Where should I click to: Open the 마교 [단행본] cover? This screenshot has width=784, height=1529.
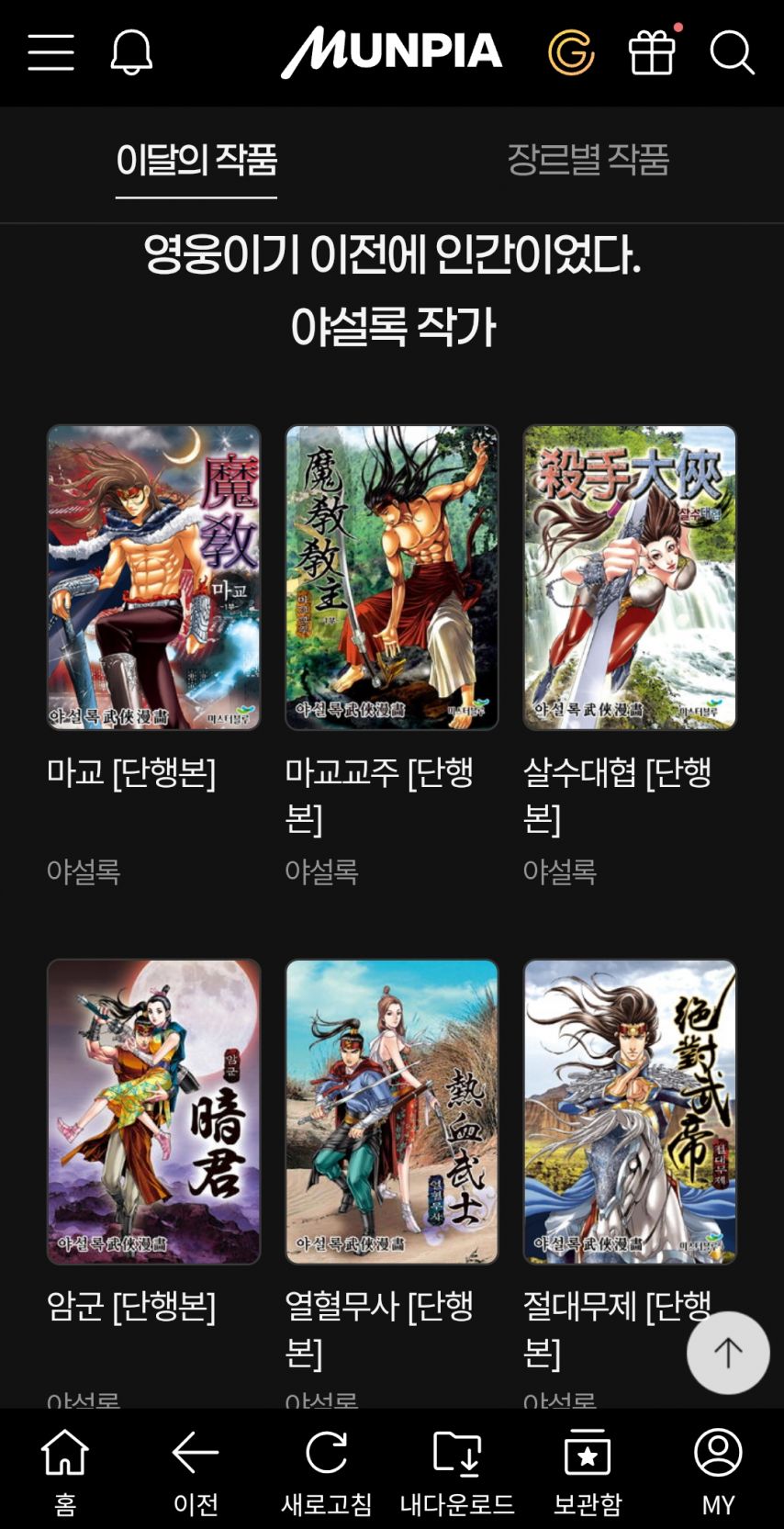point(153,578)
